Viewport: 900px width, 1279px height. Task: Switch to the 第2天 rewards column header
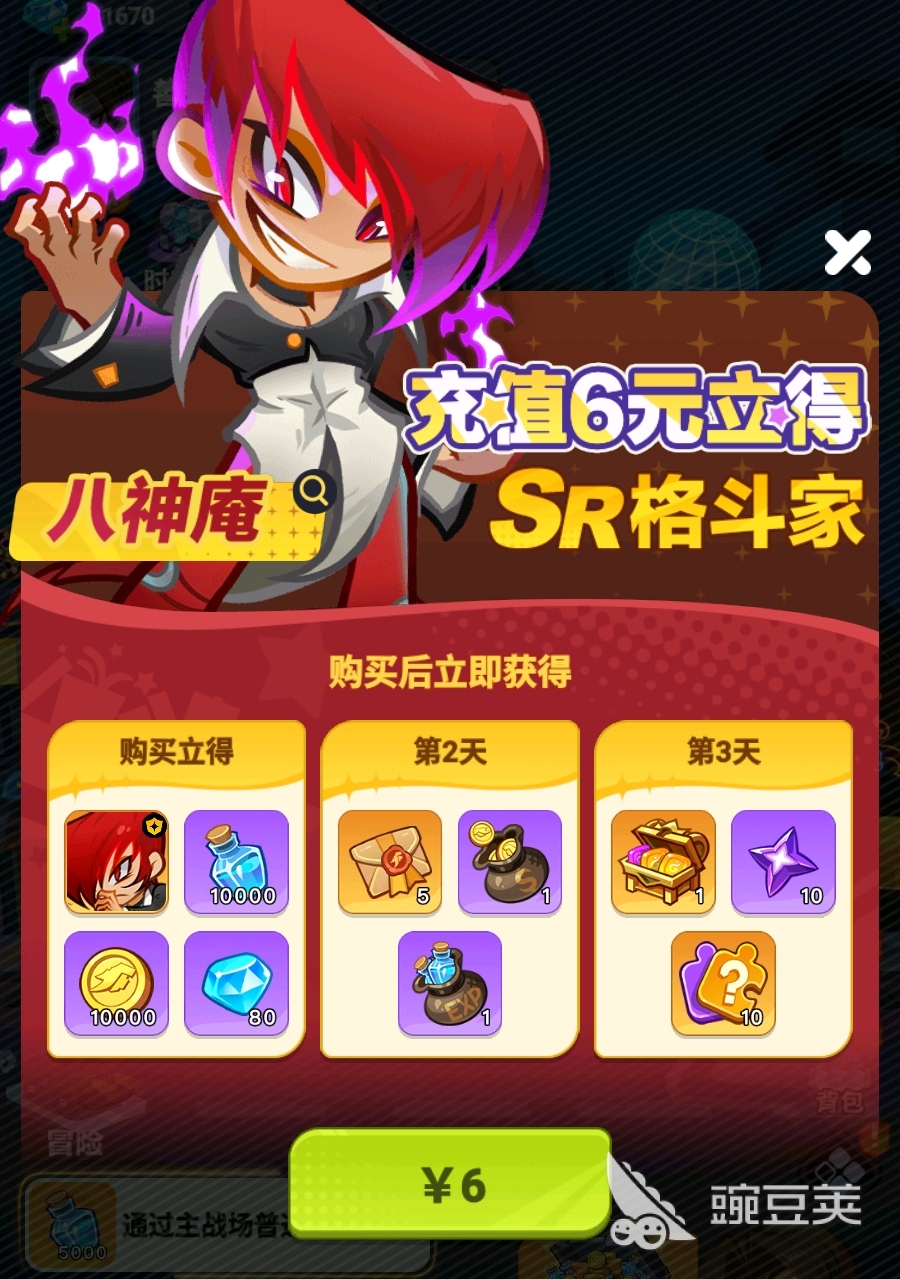click(x=449, y=754)
